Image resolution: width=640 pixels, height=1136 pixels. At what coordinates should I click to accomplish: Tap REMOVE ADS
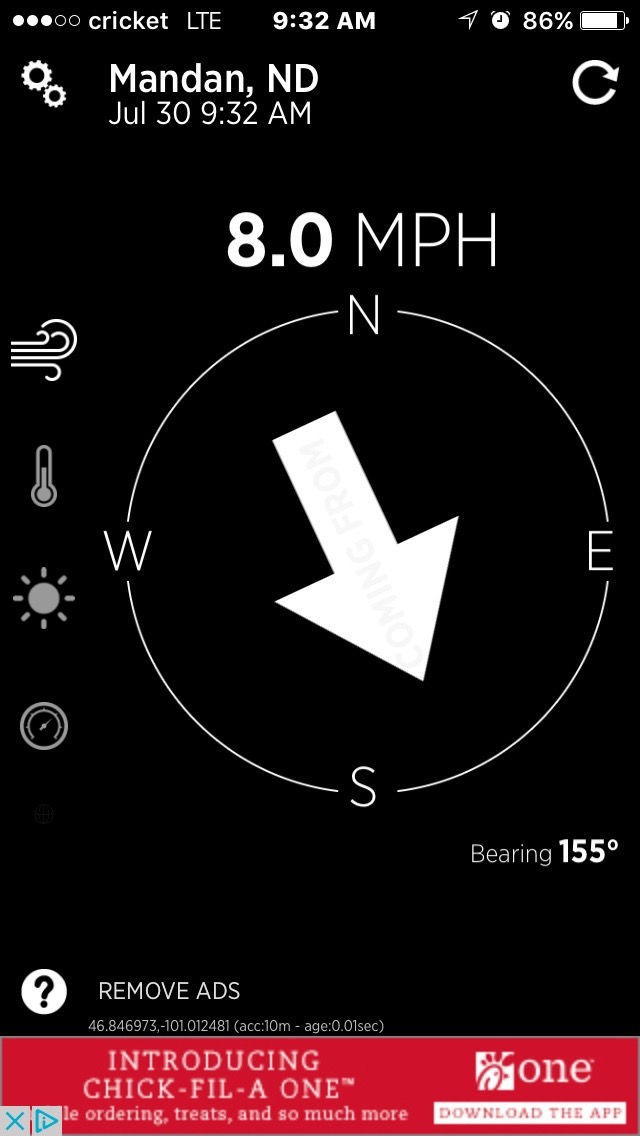coord(169,991)
